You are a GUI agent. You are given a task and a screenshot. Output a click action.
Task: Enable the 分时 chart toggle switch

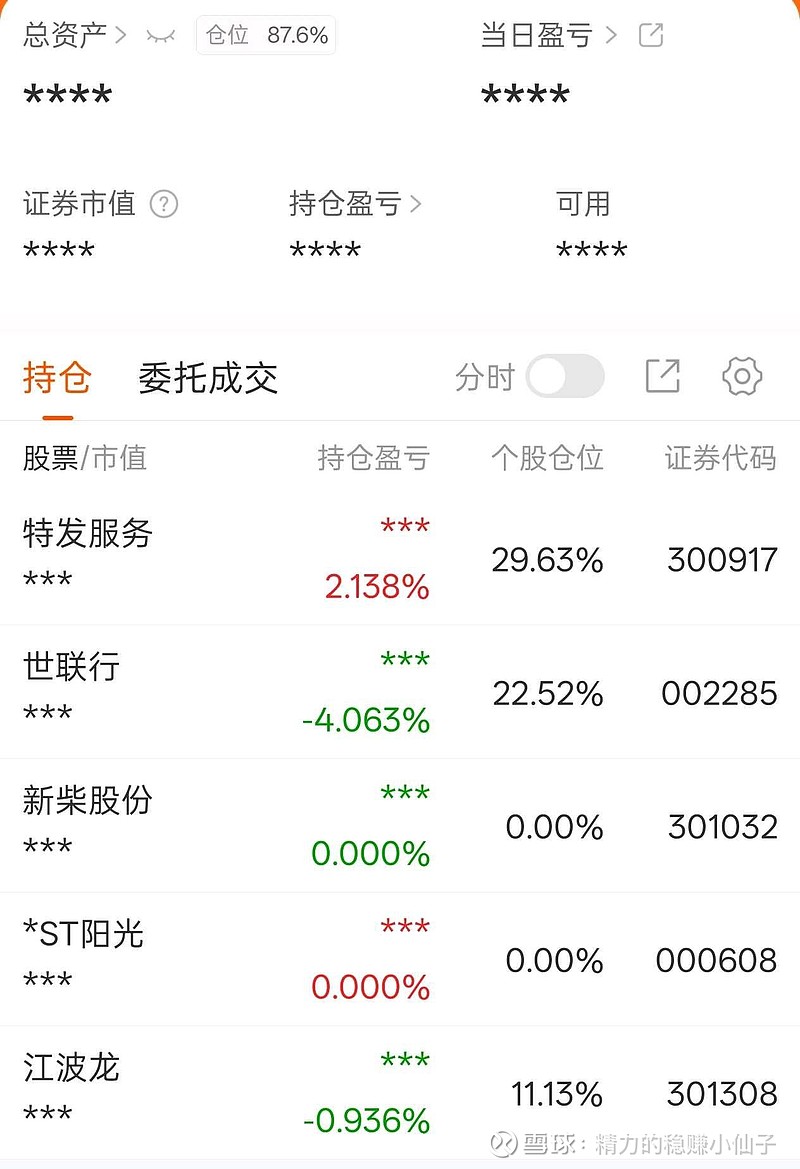pyautogui.click(x=565, y=376)
